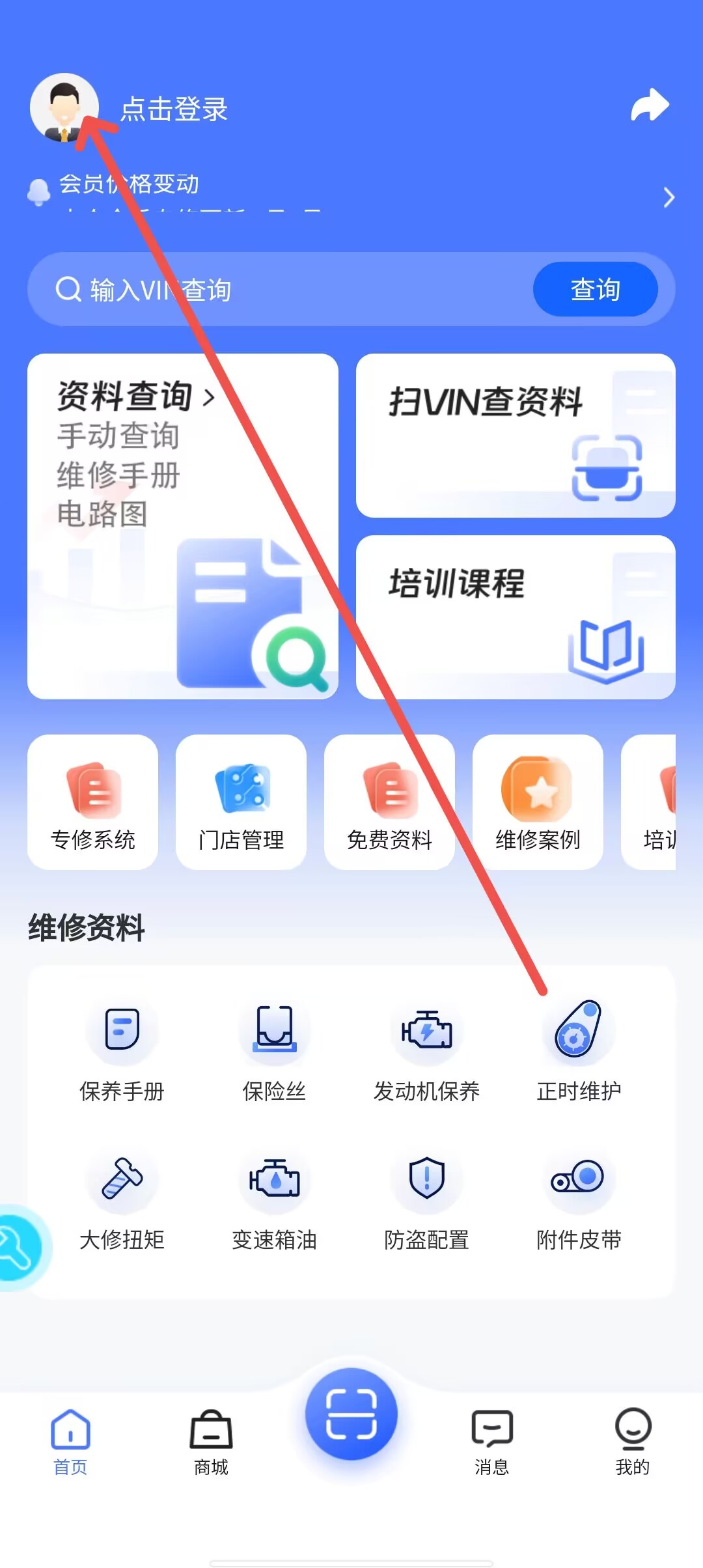Open 维修案例
Screen dimensions: 703x1568
coord(538,802)
